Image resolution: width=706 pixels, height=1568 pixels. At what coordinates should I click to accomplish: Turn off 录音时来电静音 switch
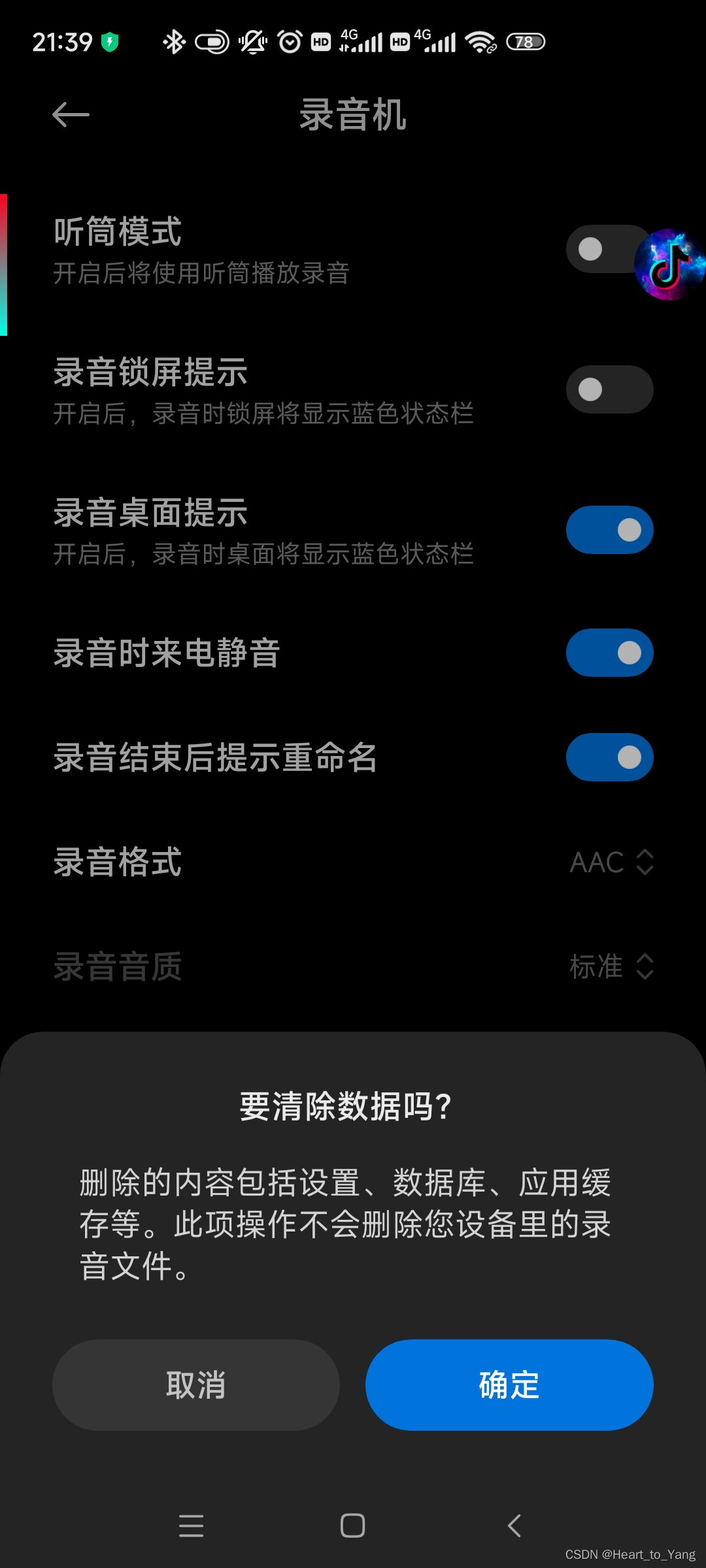(x=609, y=653)
